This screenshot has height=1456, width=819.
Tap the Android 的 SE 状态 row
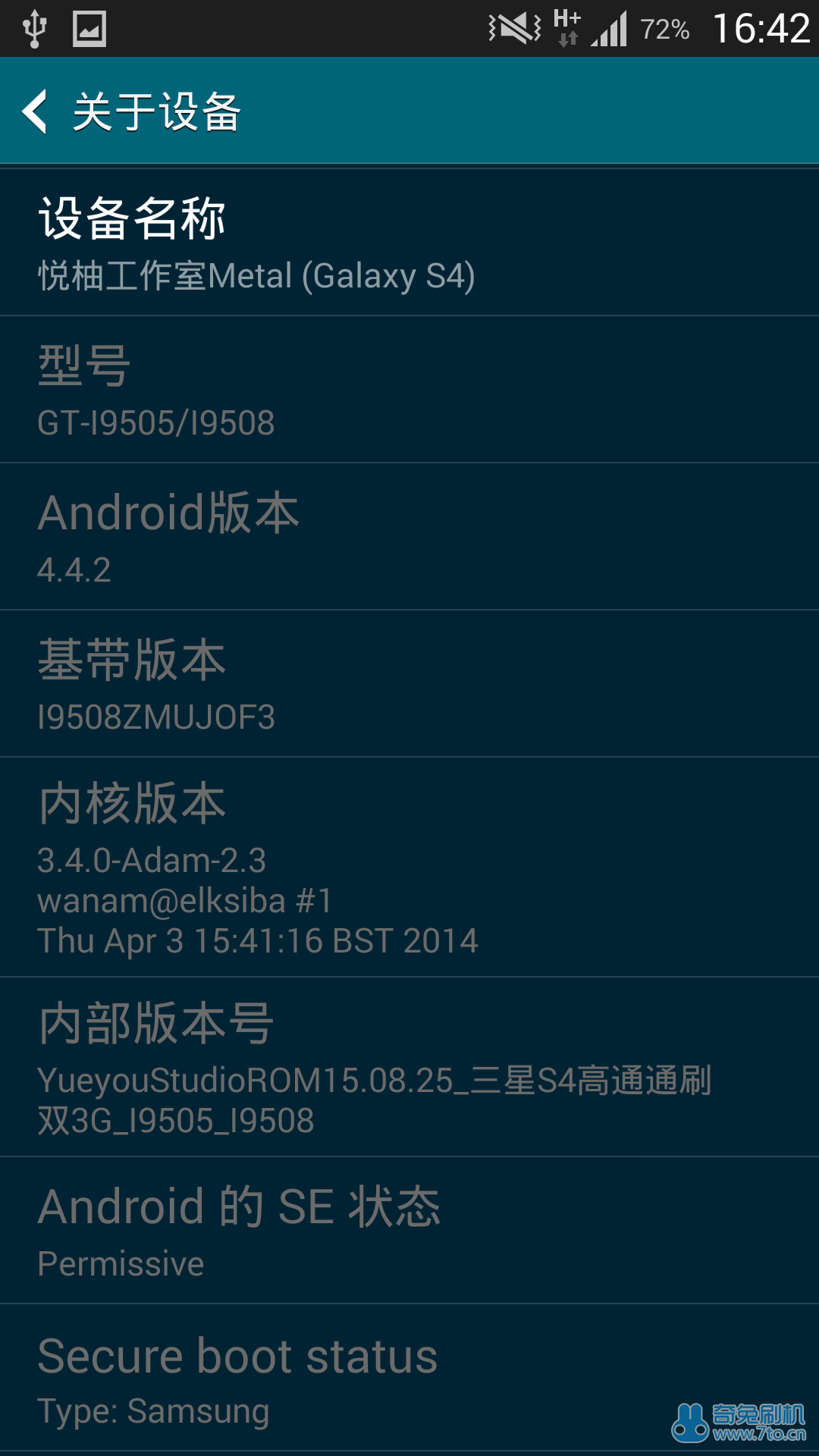click(409, 1231)
